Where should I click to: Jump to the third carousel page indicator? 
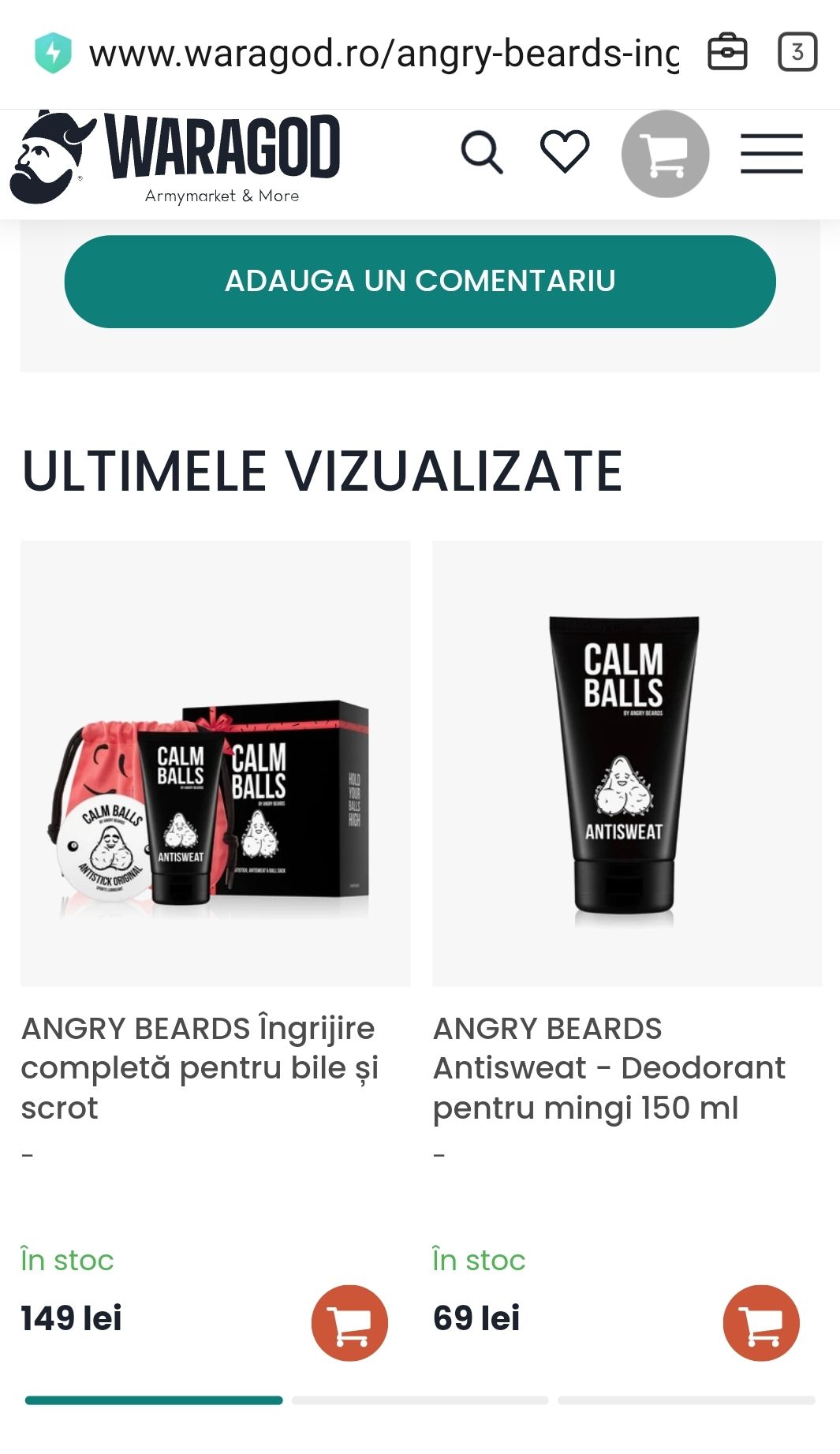coord(686,1400)
